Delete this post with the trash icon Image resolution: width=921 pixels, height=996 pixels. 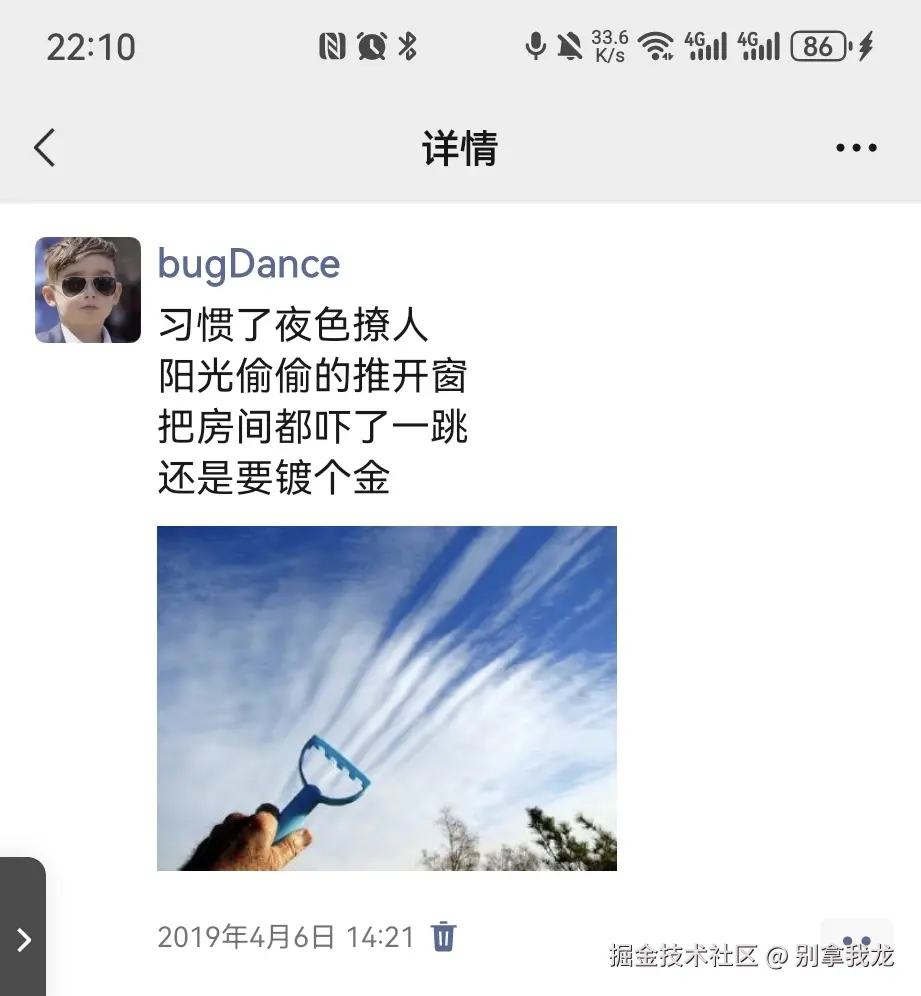[x=444, y=937]
